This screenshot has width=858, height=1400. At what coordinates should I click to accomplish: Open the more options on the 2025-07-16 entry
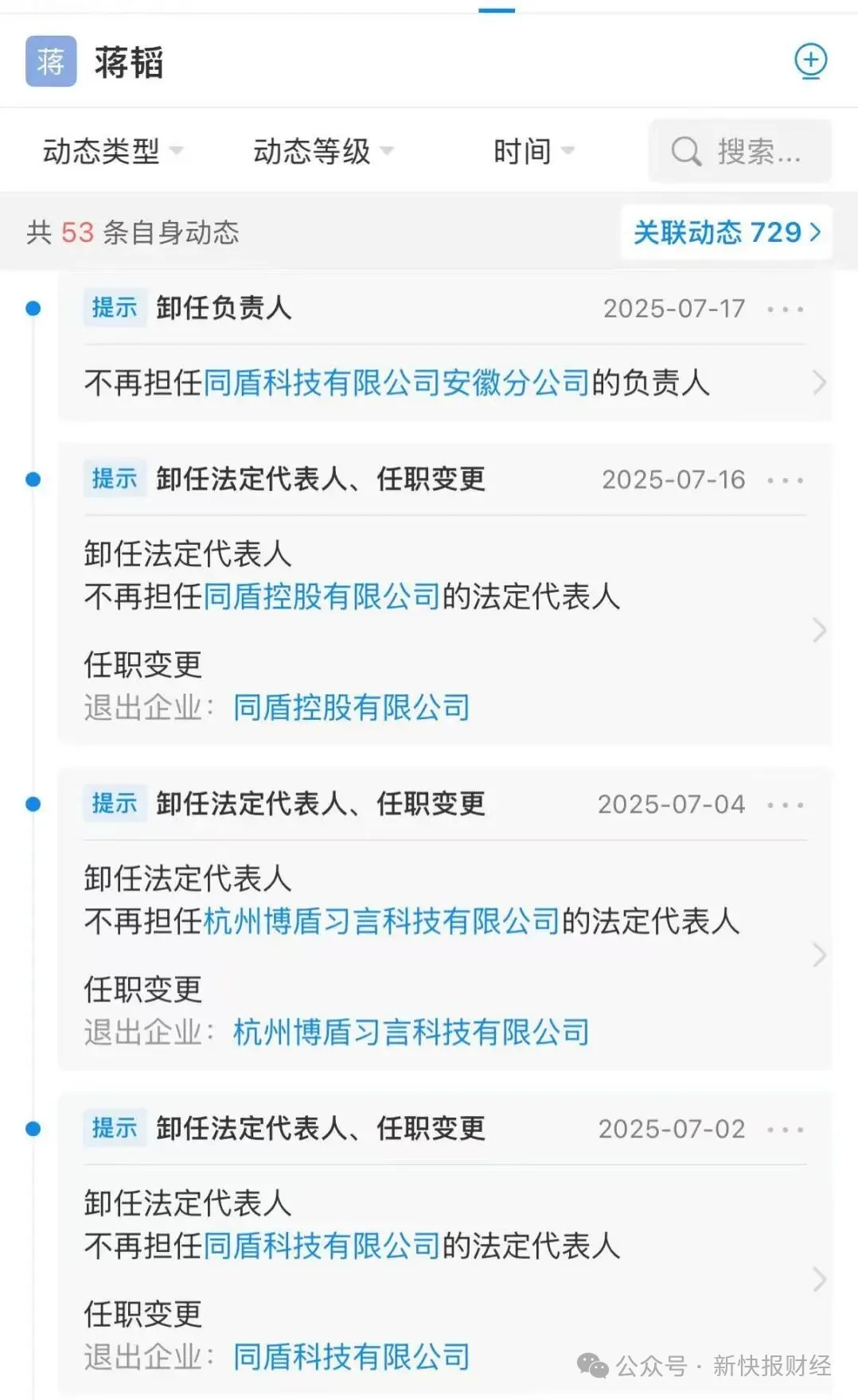point(785,480)
